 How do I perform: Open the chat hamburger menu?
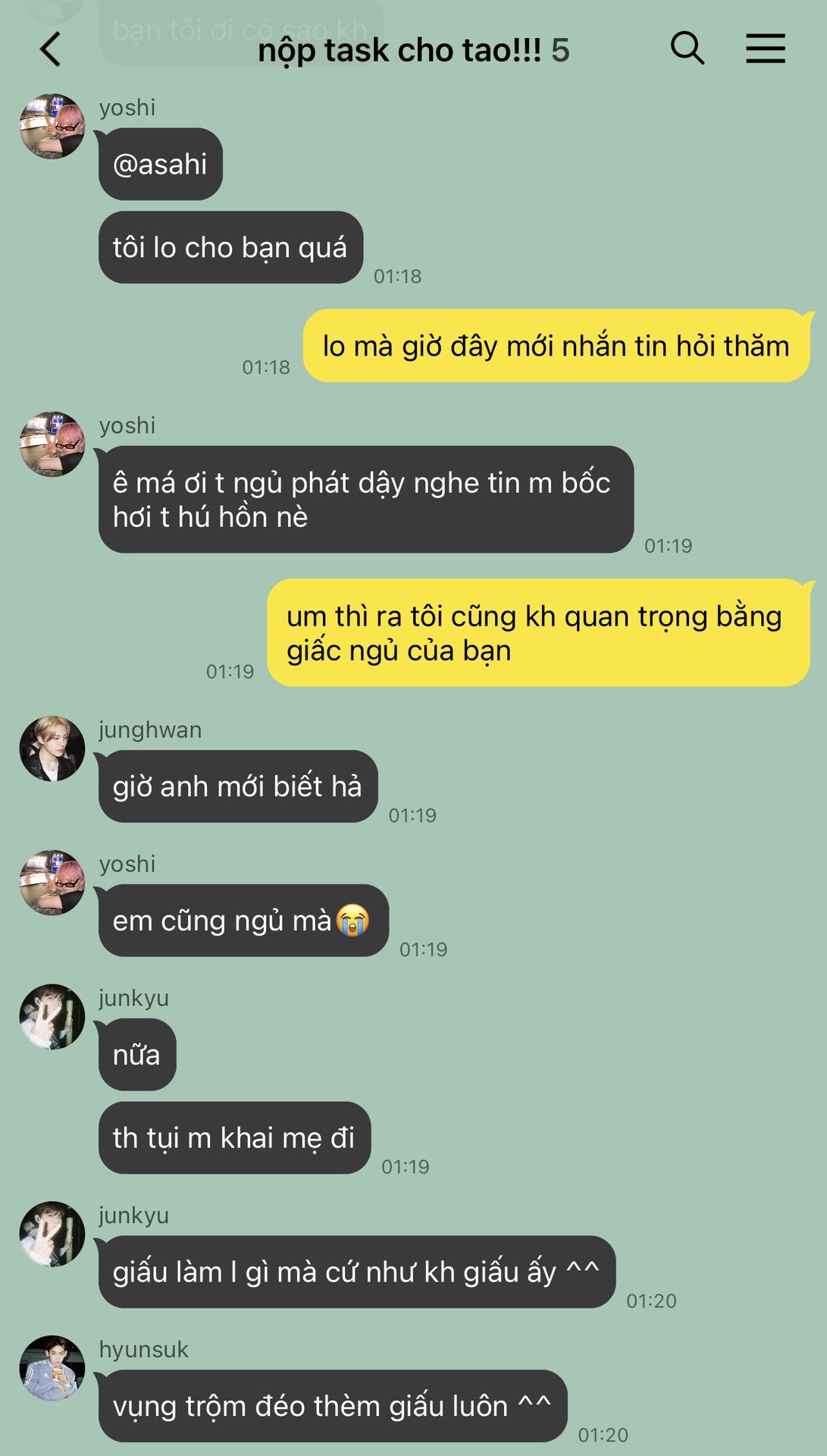point(765,49)
